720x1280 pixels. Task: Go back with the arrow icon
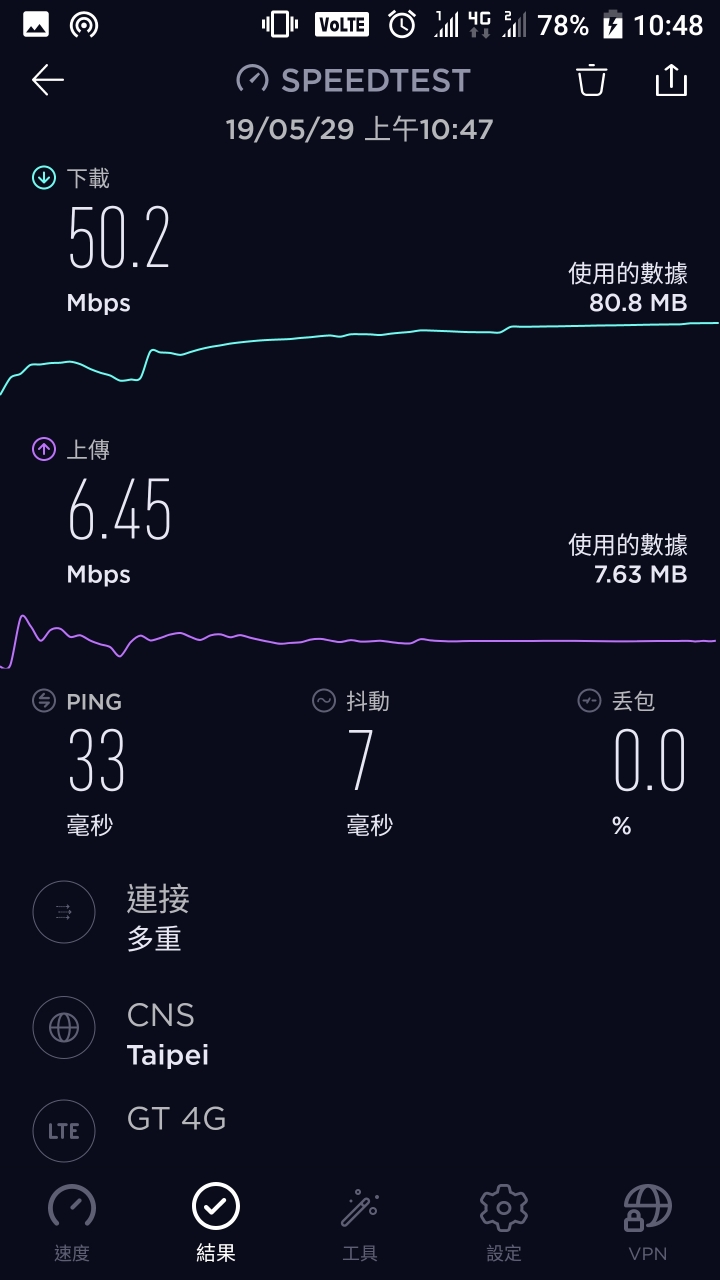point(47,80)
